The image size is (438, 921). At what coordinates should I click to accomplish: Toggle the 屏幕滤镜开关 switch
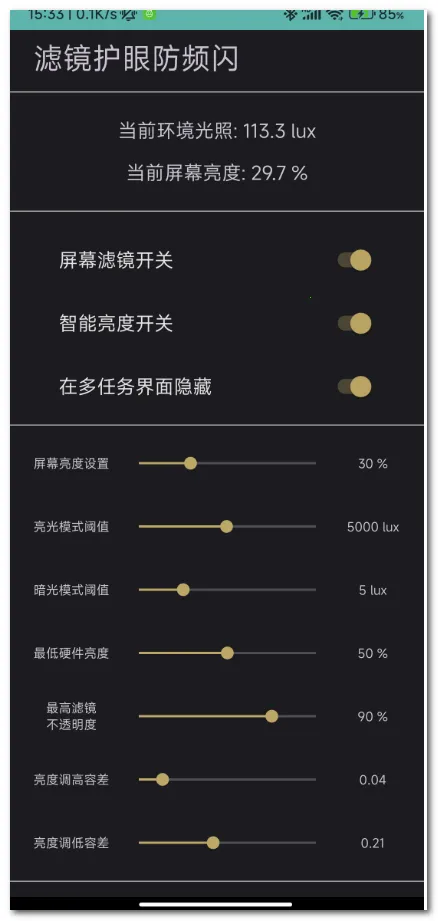point(355,260)
